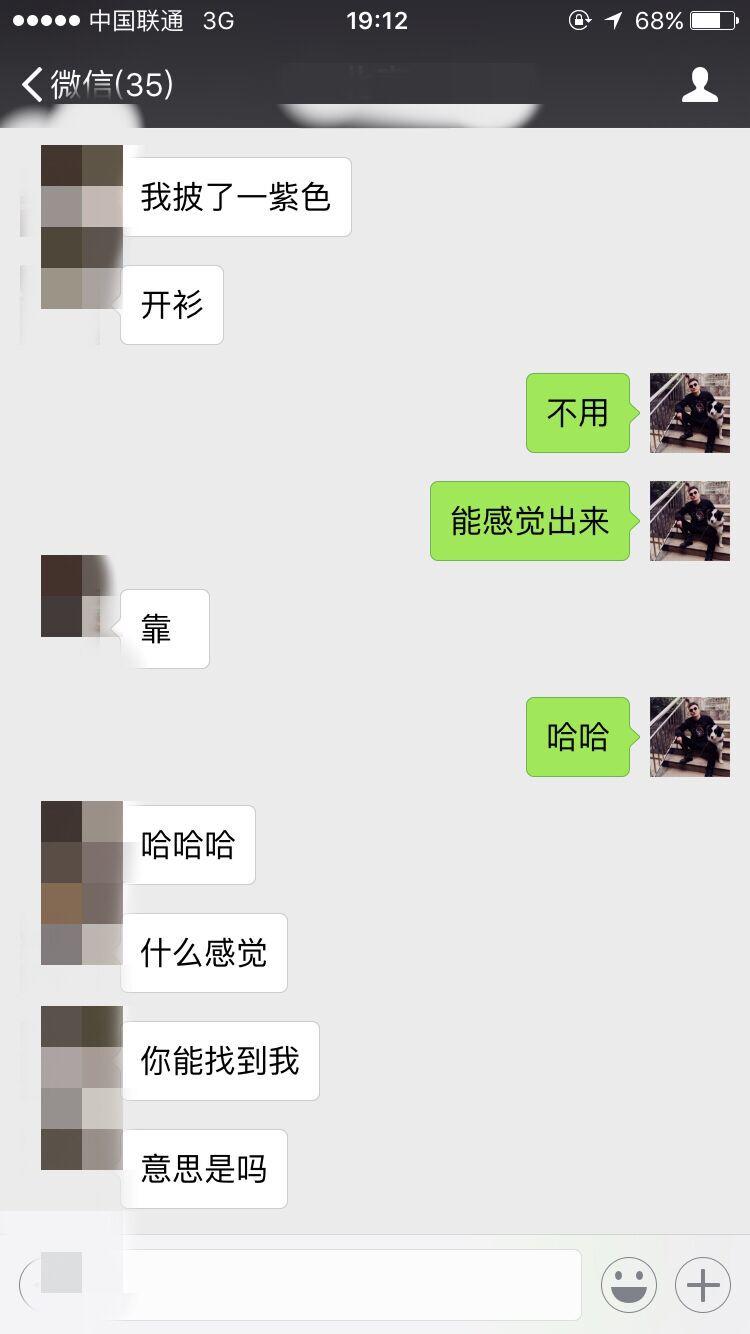The width and height of the screenshot is (750, 1334).
Task: Tap the orientation lock icon in status bar
Action: click(580, 20)
